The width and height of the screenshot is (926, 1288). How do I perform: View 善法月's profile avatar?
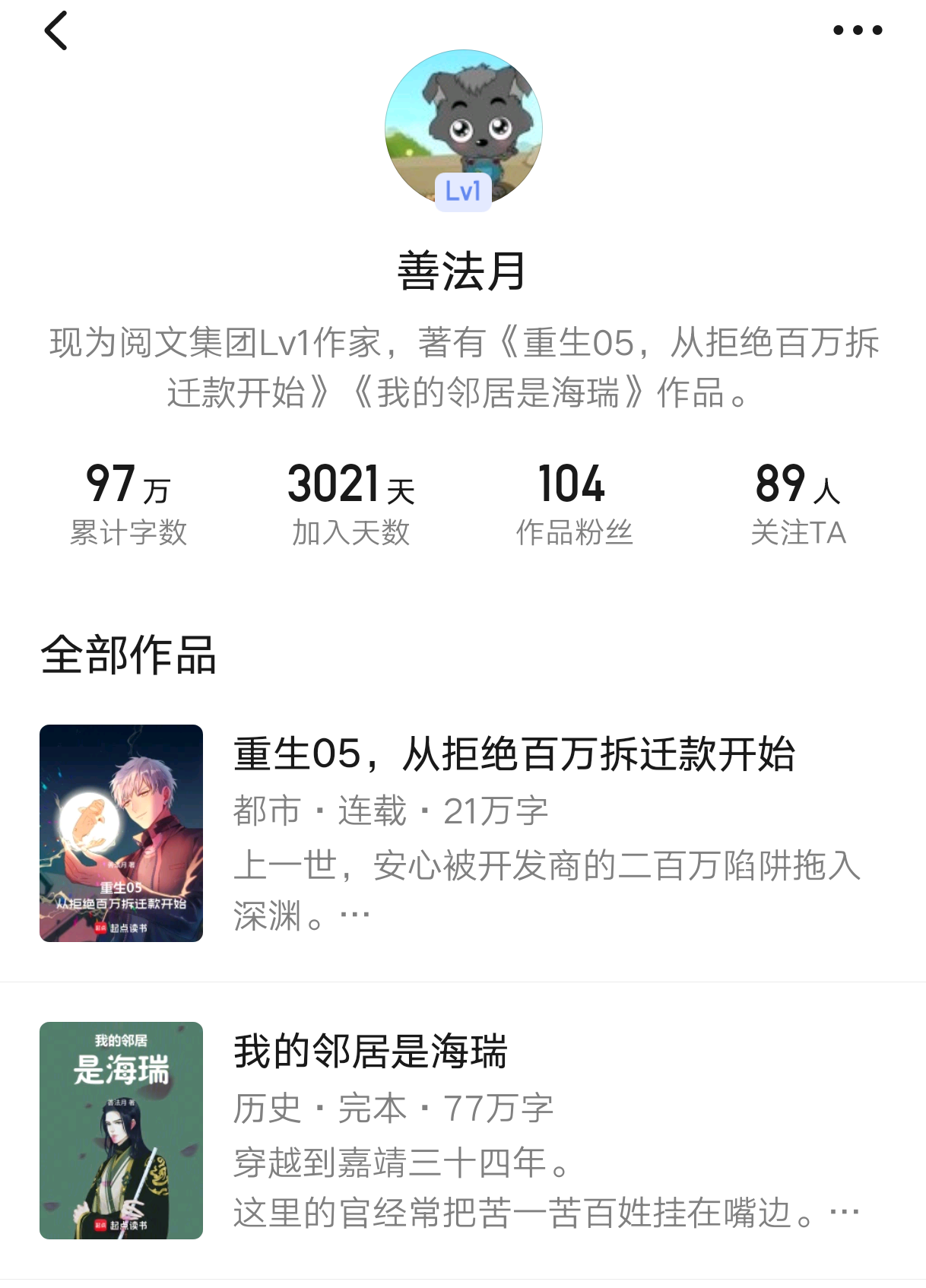[464, 128]
